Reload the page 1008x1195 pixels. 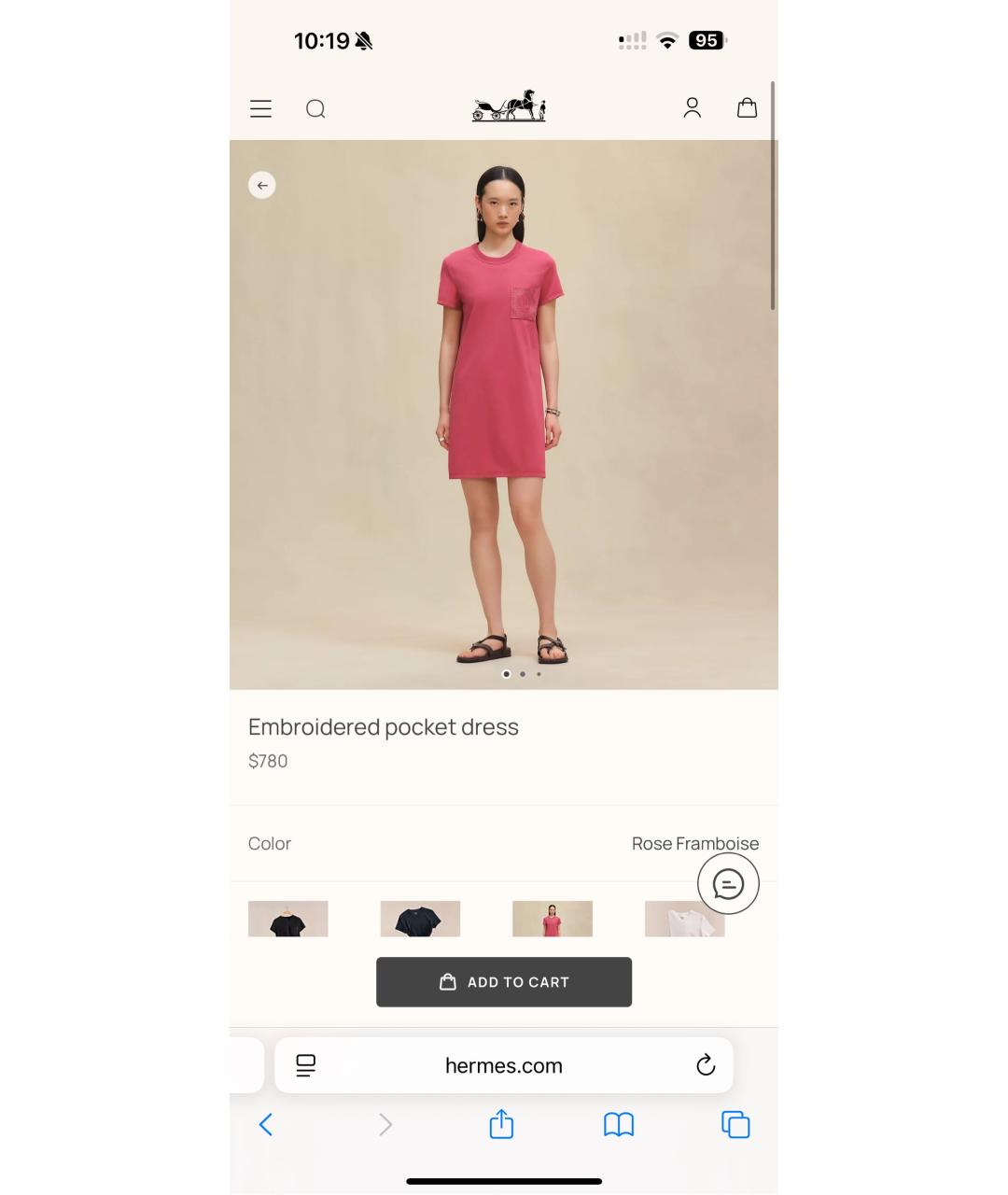706,1065
